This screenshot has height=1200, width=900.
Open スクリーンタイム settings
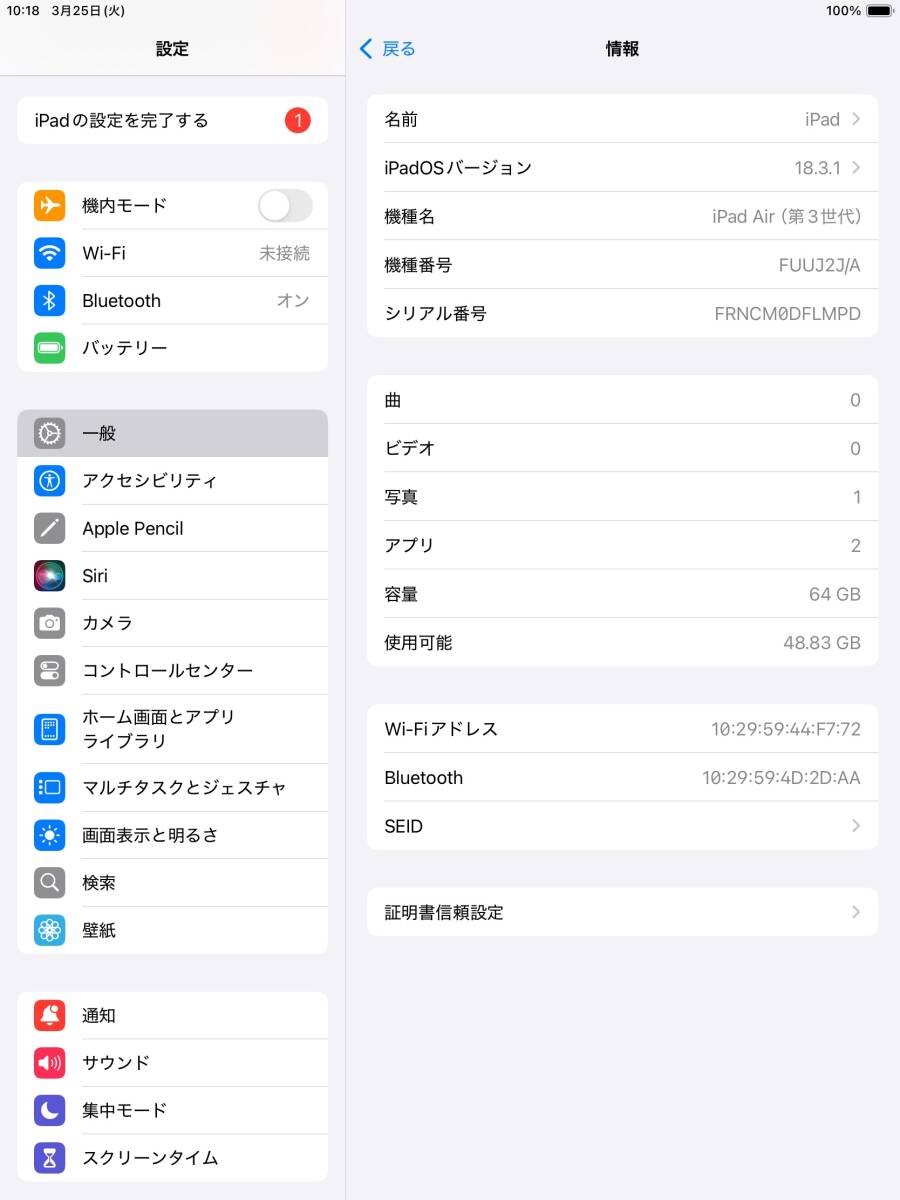click(172, 1158)
